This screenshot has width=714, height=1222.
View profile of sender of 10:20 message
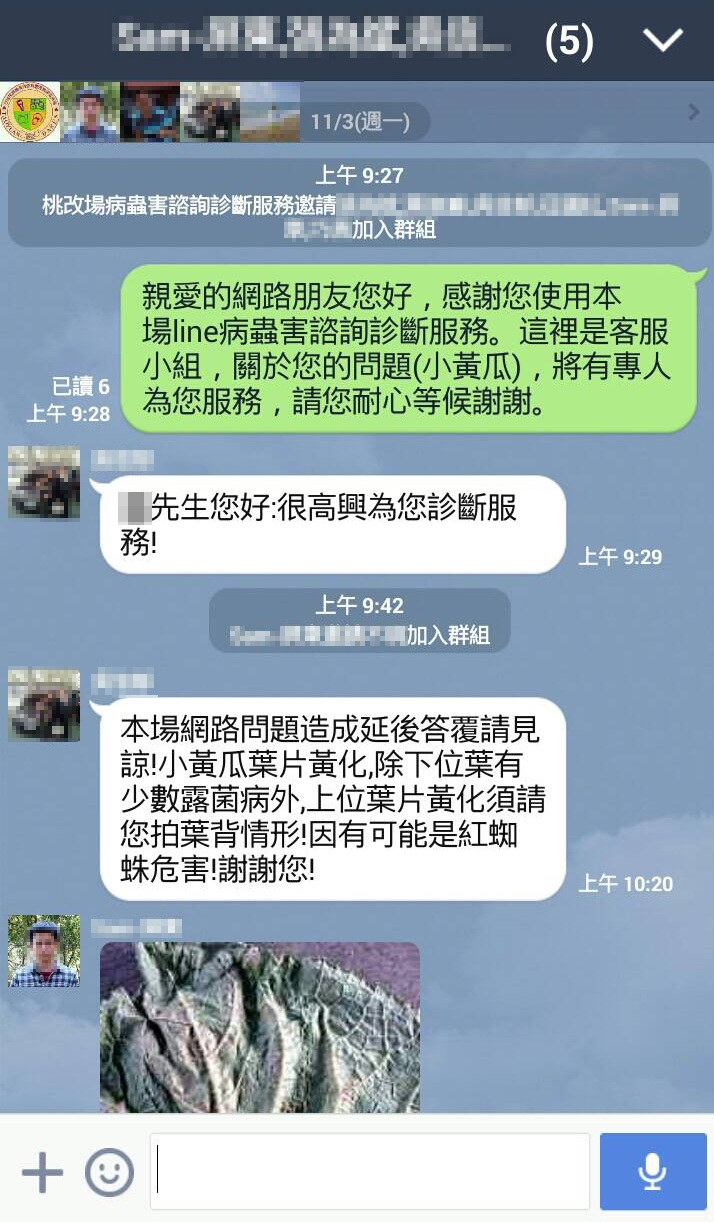[x=44, y=705]
